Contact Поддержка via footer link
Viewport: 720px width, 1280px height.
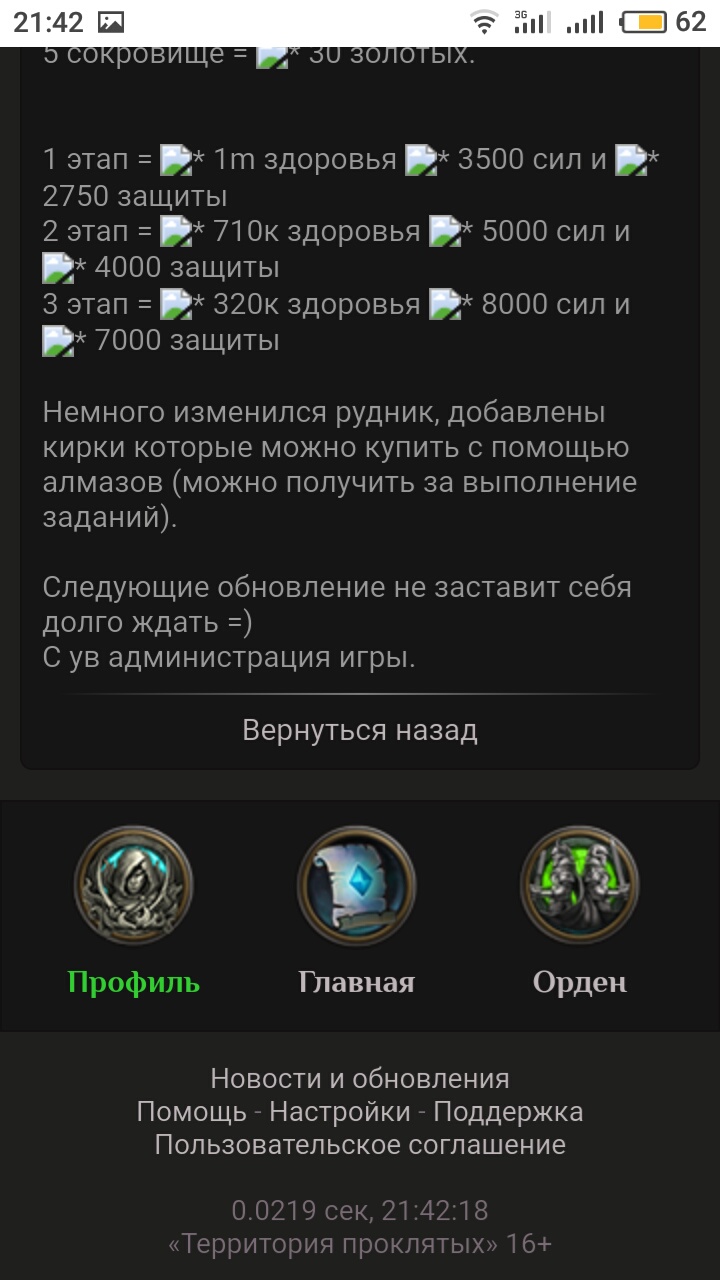click(x=508, y=1112)
